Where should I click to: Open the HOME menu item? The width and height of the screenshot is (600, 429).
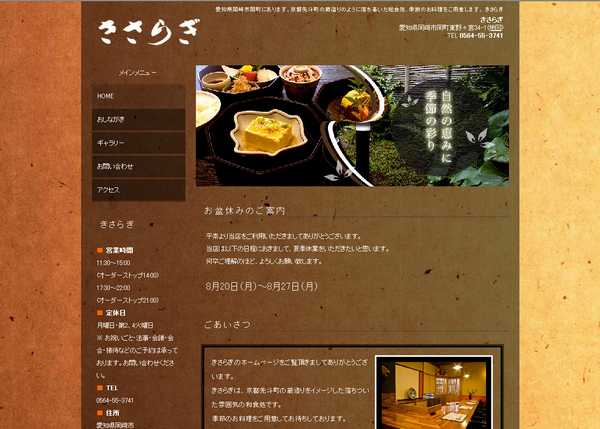138,96
